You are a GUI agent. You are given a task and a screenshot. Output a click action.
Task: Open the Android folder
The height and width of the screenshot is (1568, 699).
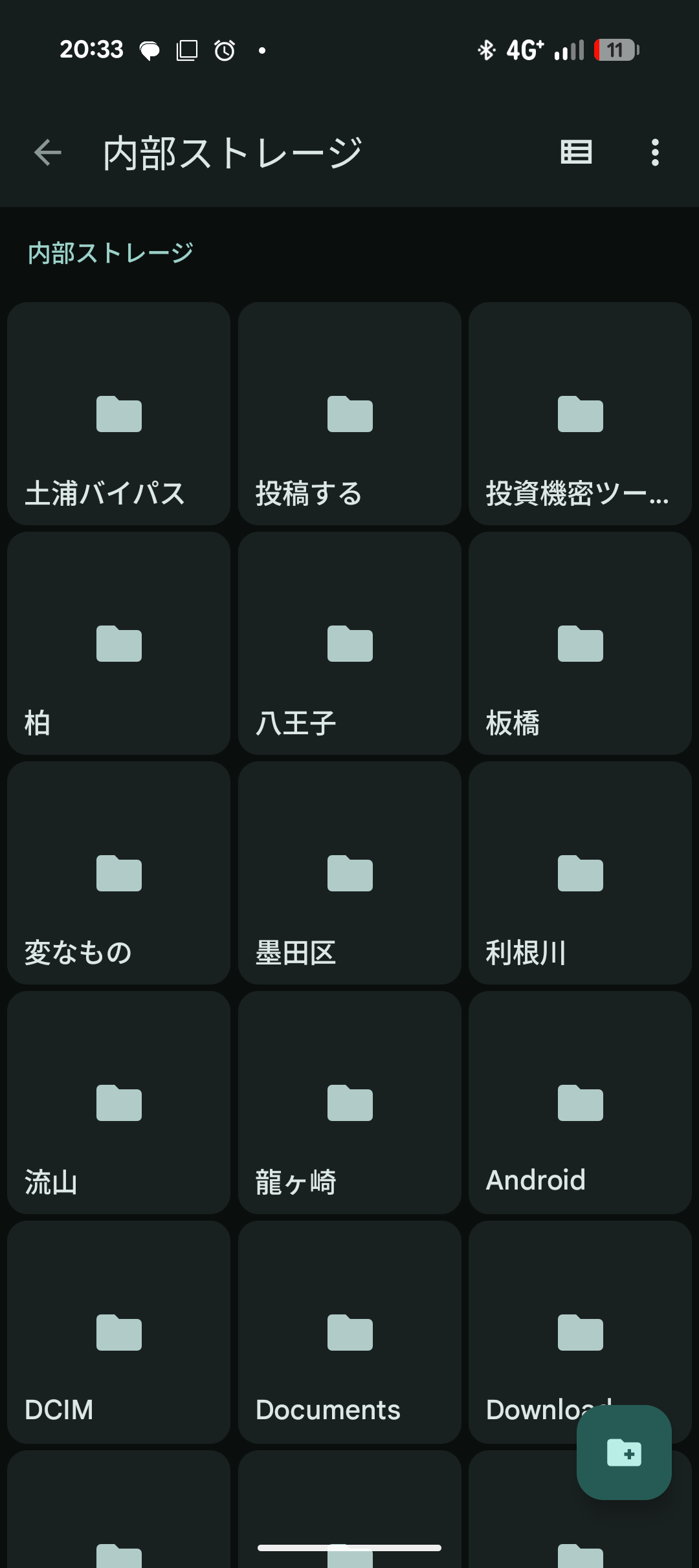pyautogui.click(x=580, y=1103)
